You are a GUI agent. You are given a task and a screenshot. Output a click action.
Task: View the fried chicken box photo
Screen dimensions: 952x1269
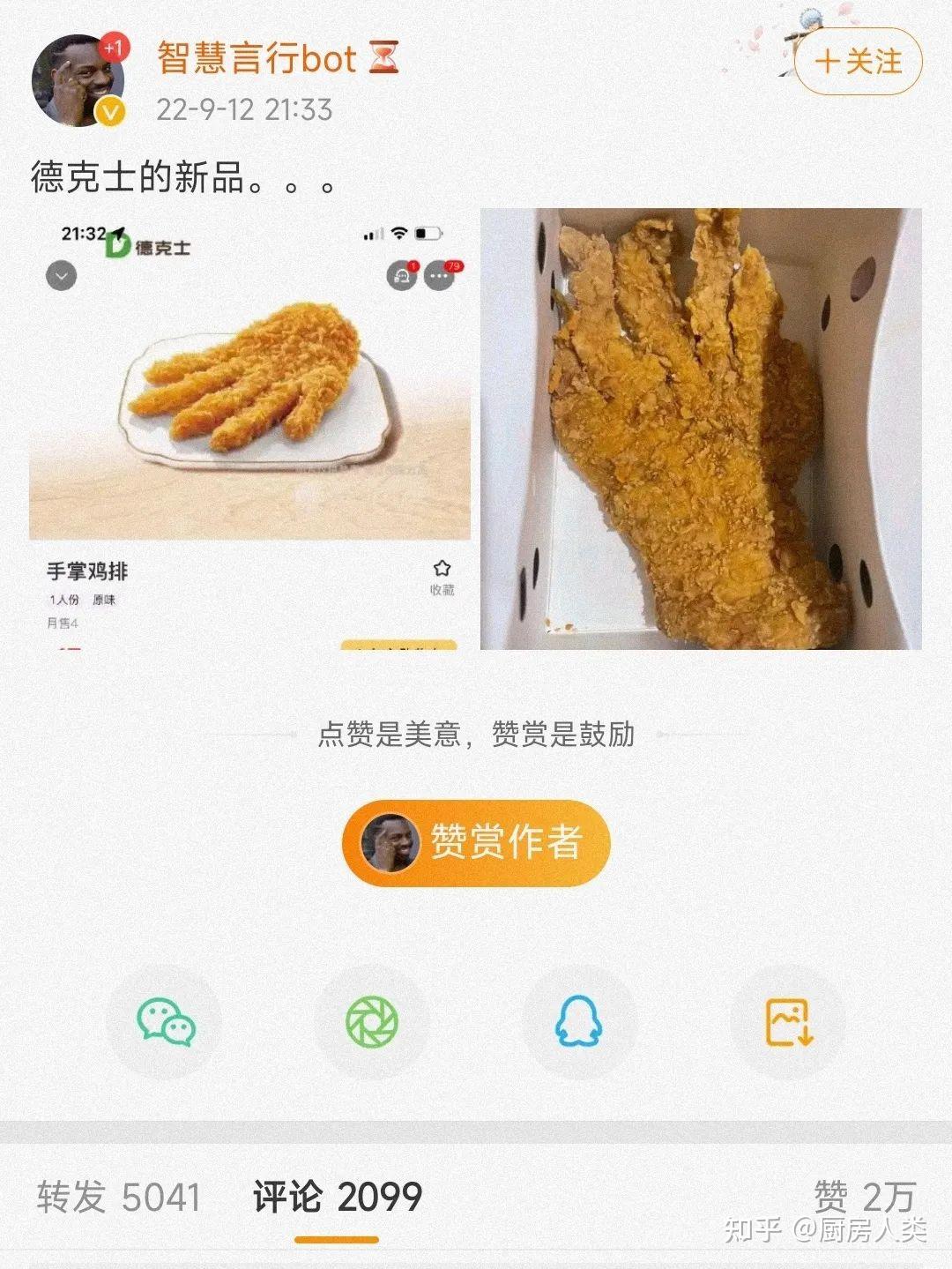pos(701,429)
